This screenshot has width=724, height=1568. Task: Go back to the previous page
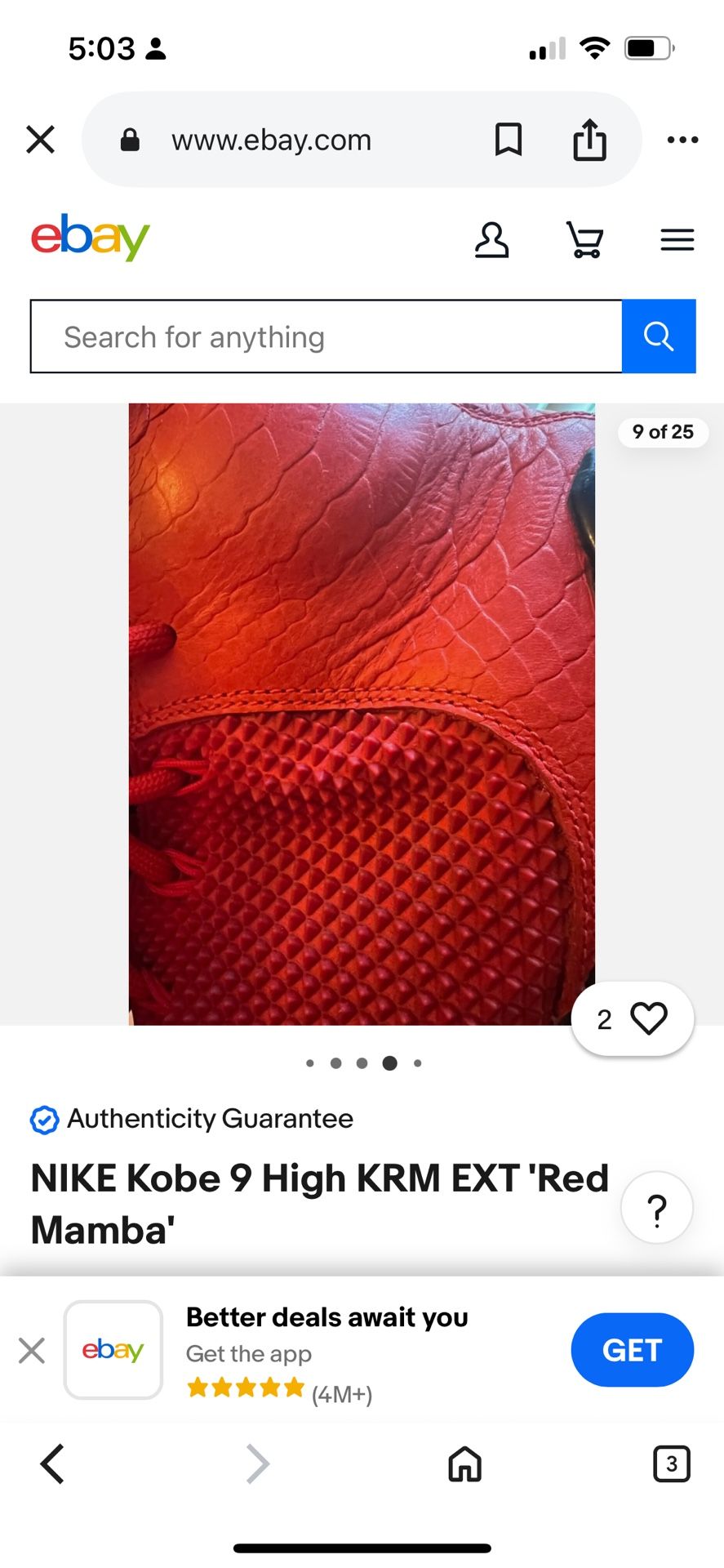(x=52, y=1463)
